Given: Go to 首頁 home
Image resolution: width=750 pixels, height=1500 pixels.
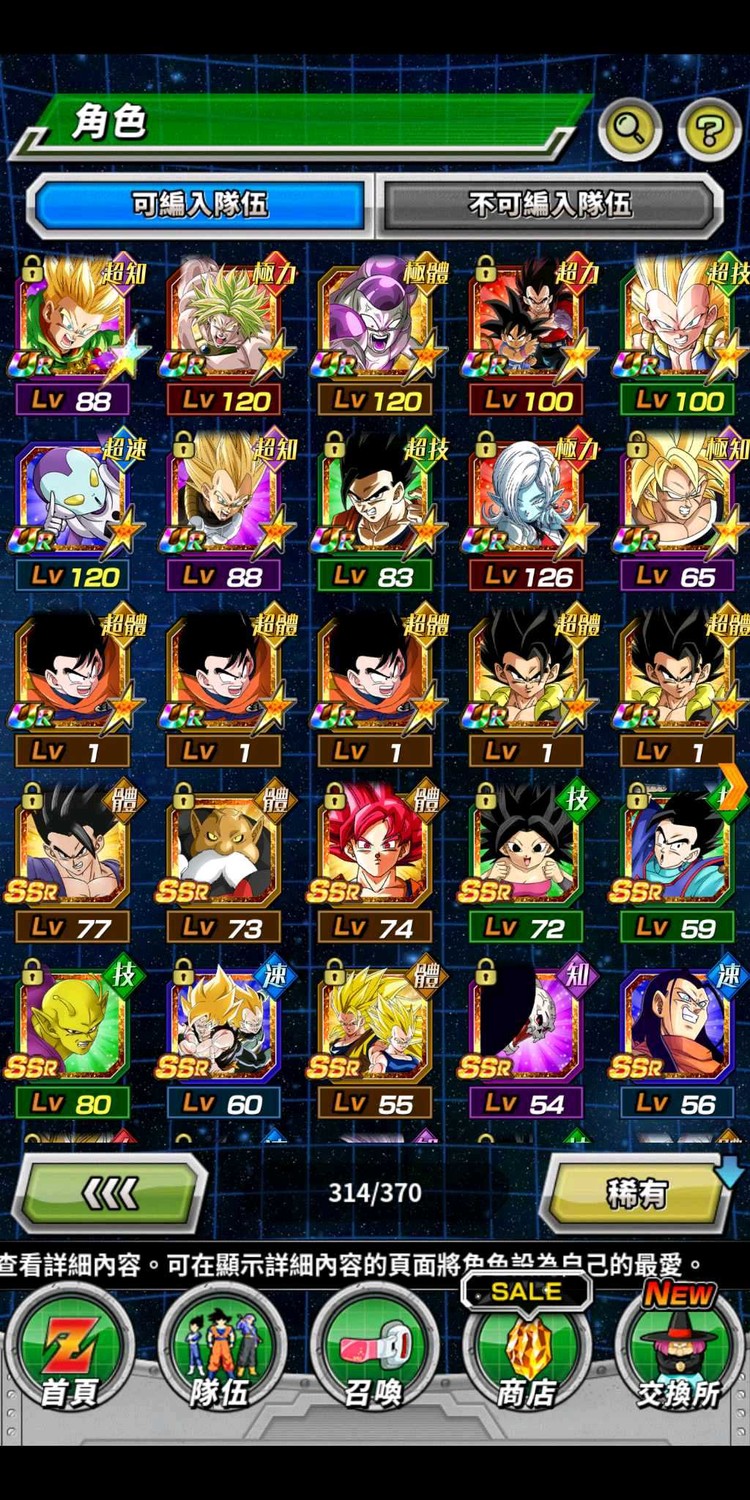Looking at the screenshot, I should tap(69, 1350).
